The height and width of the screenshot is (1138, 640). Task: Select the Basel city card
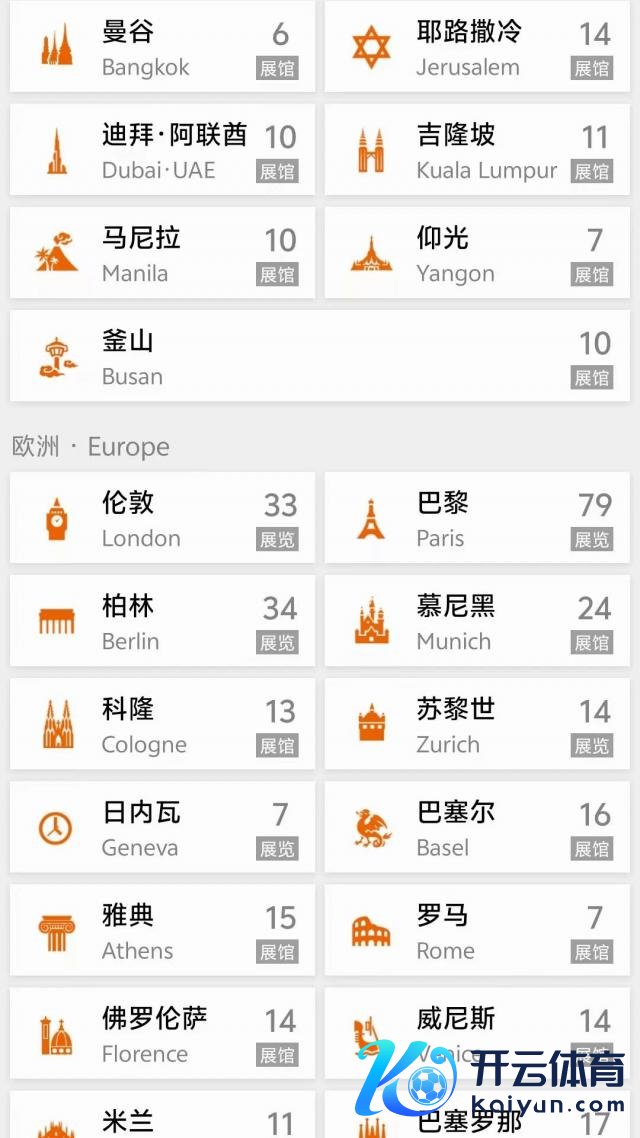point(477,827)
